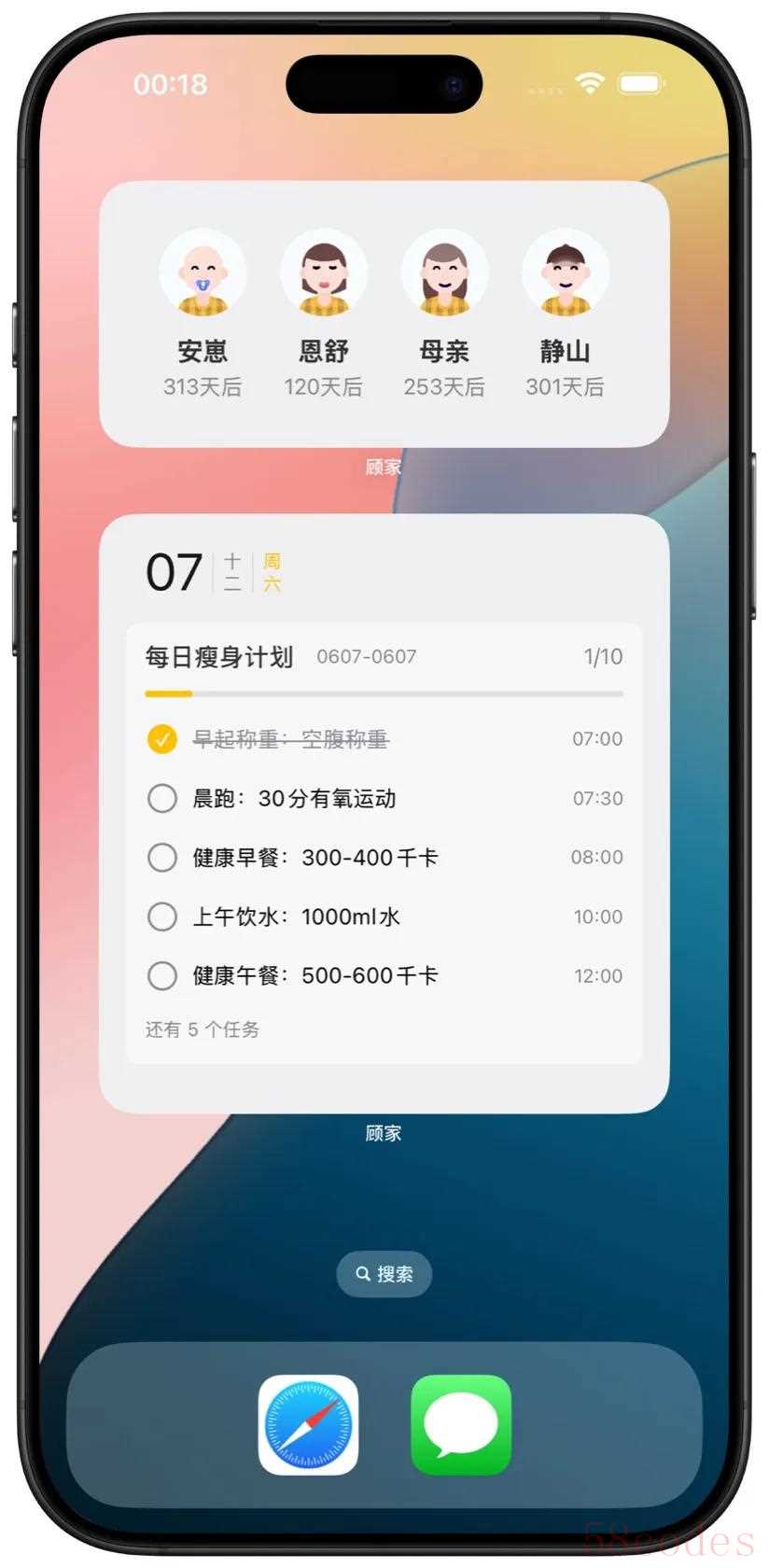Mark 晨跑 30分有氧运动 as done
The height and width of the screenshot is (1568, 769).
click(x=162, y=798)
